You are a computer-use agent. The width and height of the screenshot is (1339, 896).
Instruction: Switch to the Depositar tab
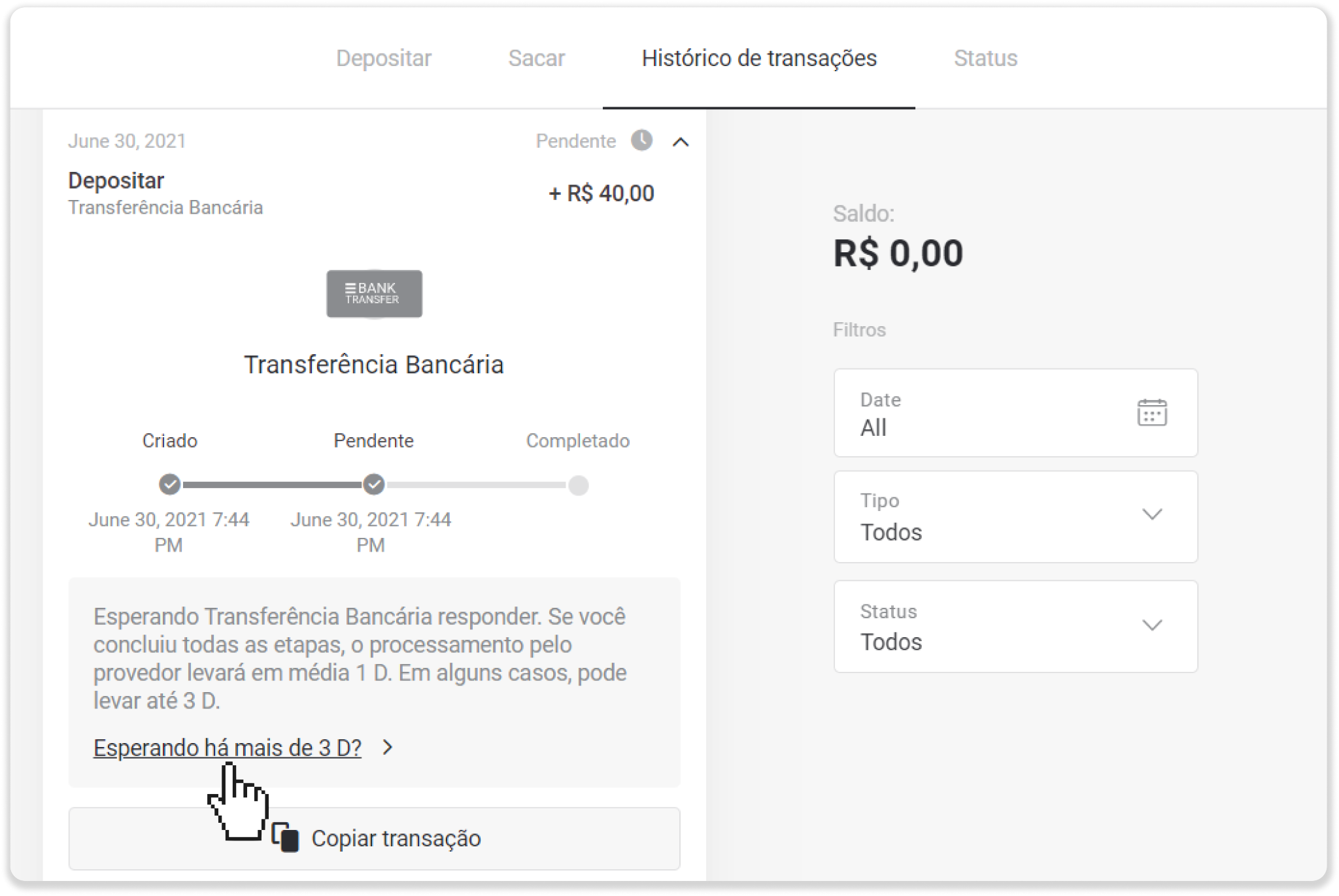tap(383, 58)
